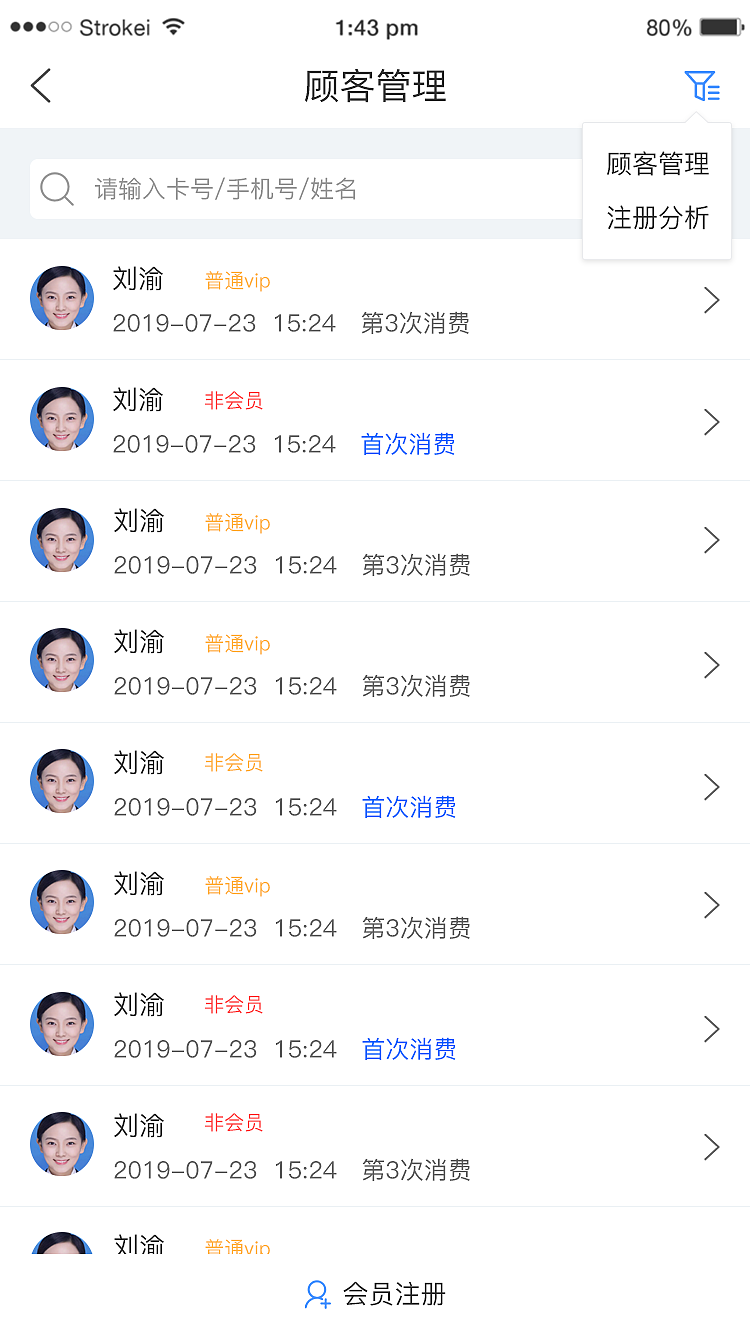This screenshot has height=1334, width=750.
Task: Choose 顾客管理 from the popup menu
Action: point(656,163)
